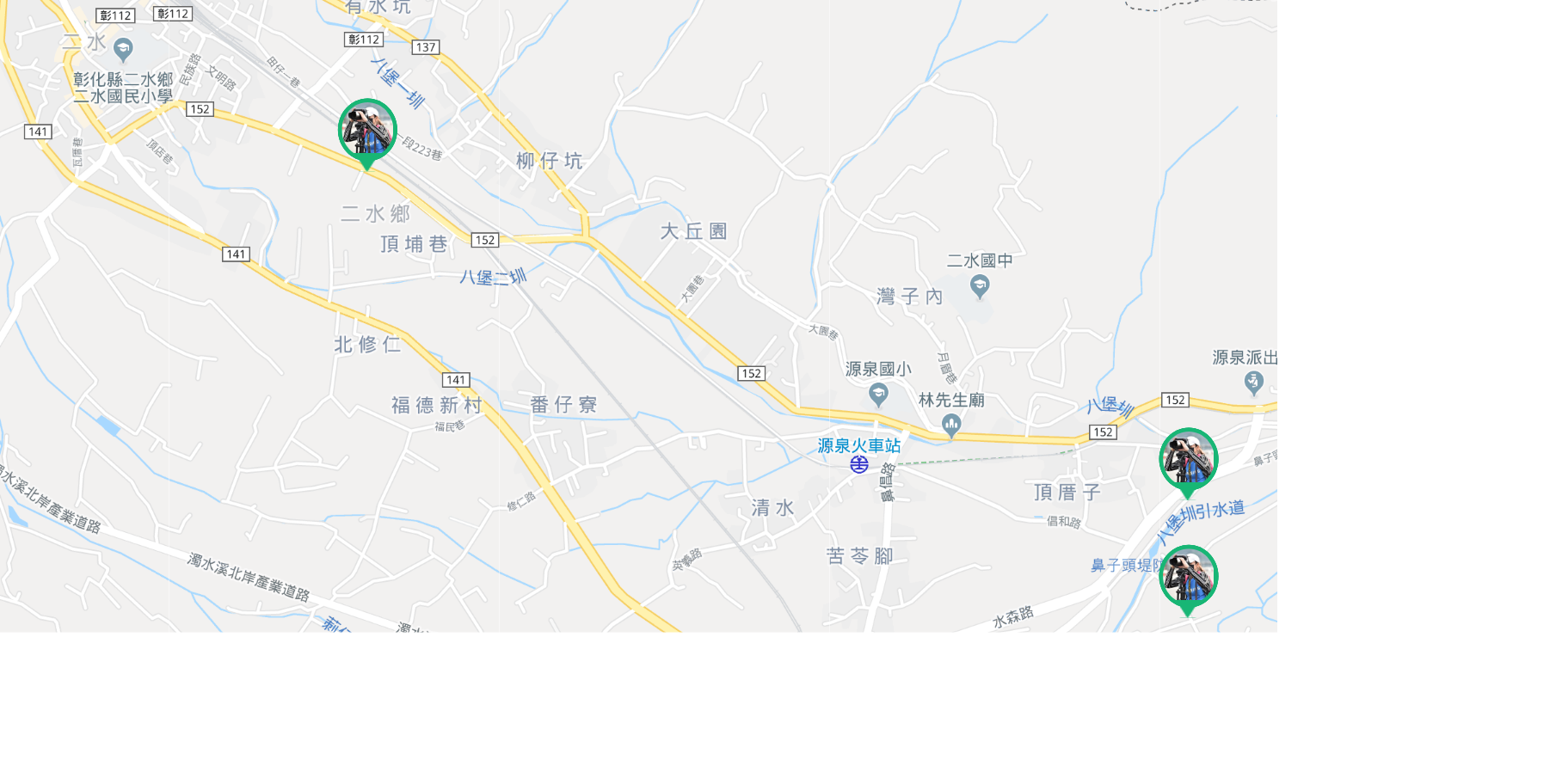Viewport: 1556px width, 784px height.
Task: Tap the 二水國民小學 school pin
Action: tap(123, 48)
